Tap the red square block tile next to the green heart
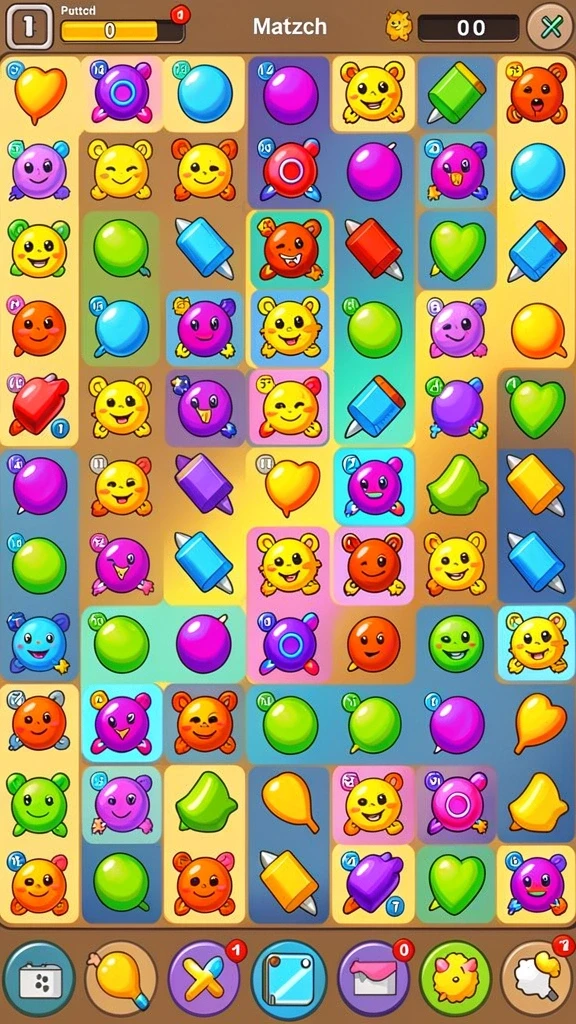576x1024 pixels. 374,249
